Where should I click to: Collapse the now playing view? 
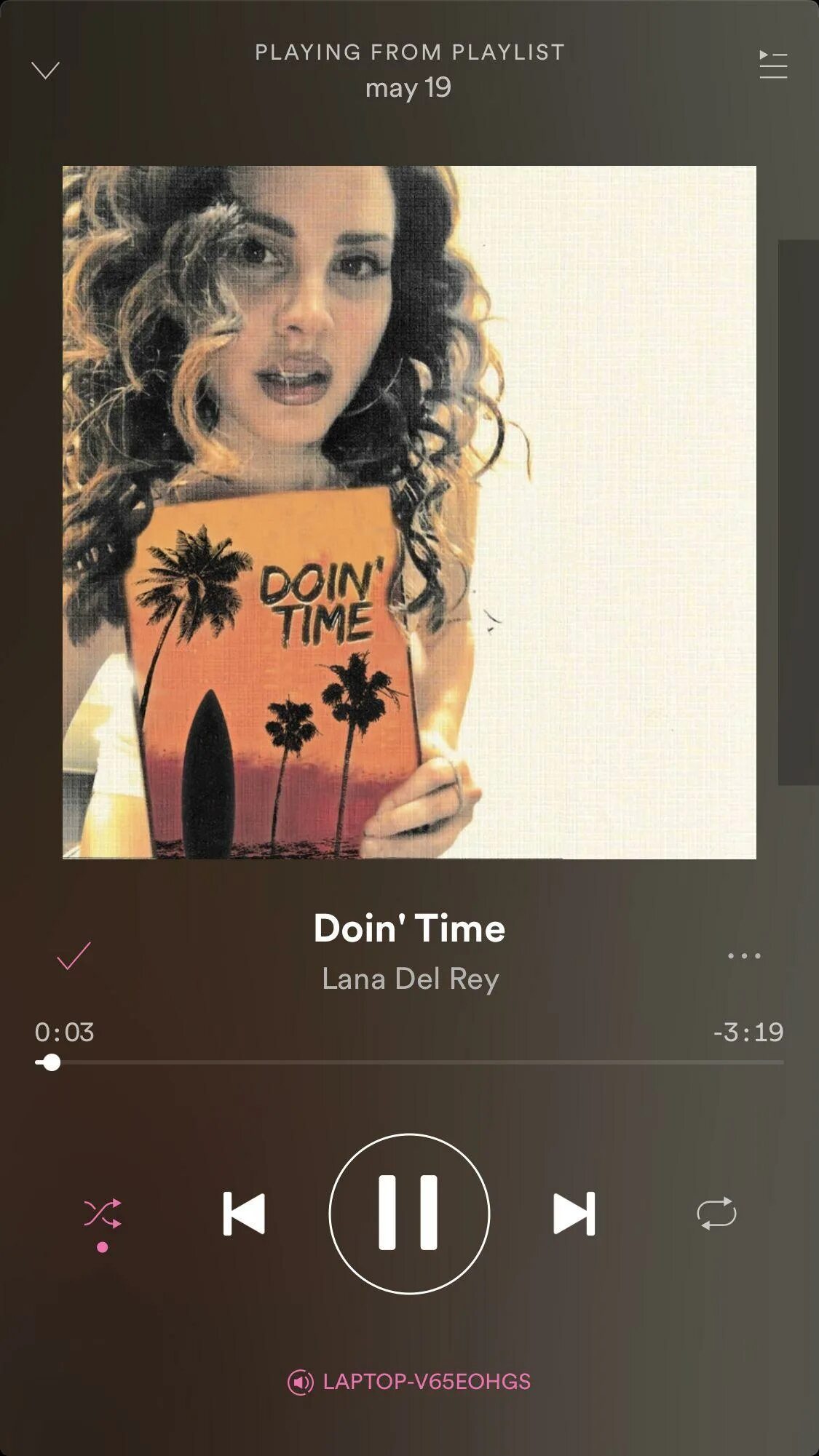tap(45, 70)
